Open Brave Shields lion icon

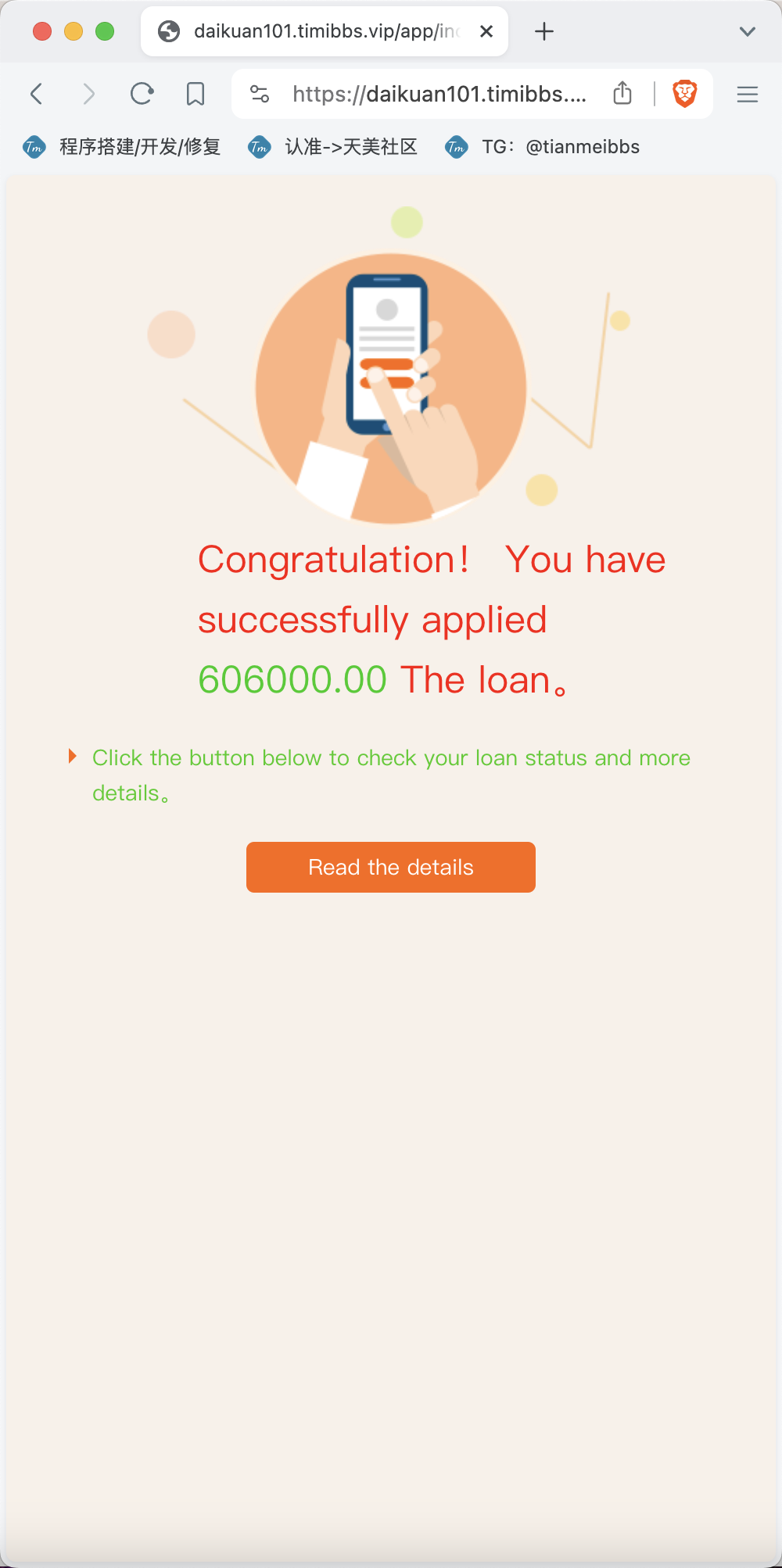[x=685, y=94]
